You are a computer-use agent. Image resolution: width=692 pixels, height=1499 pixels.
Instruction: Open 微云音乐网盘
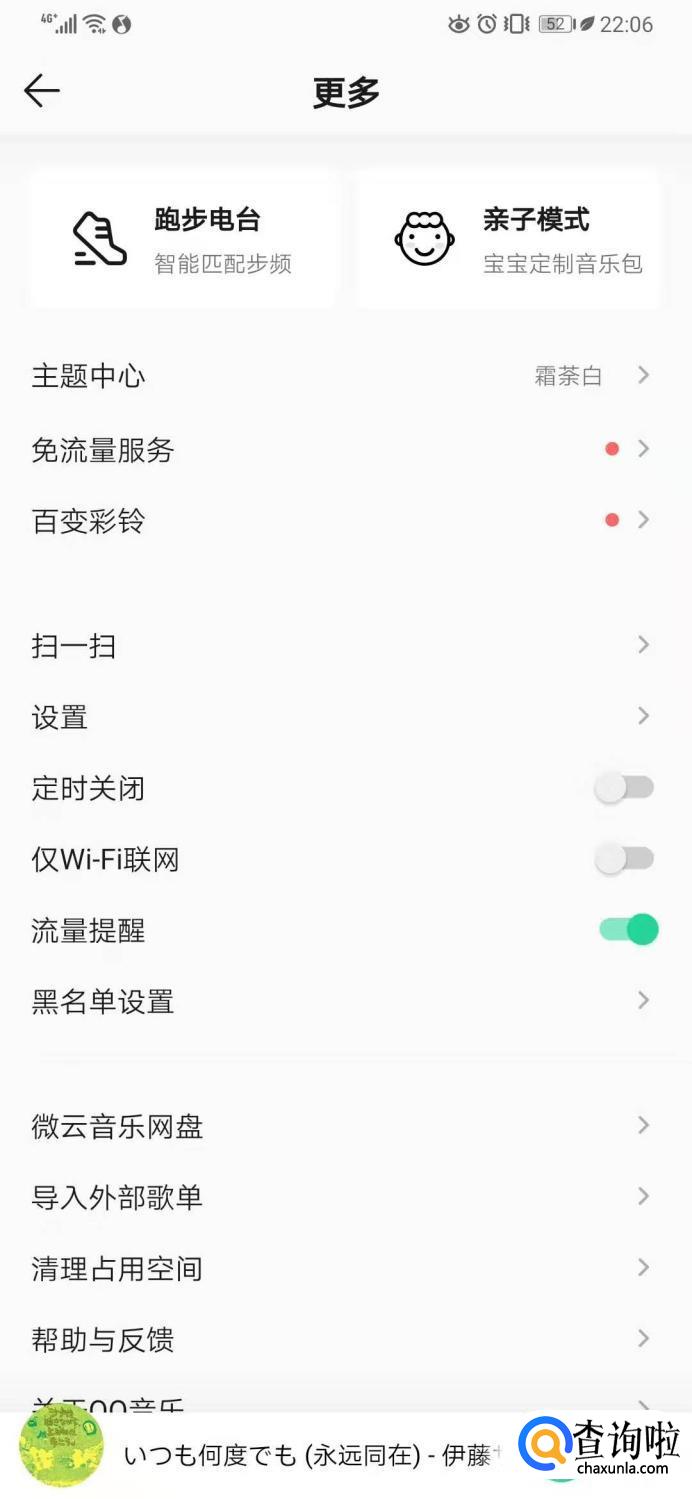(x=340, y=1127)
